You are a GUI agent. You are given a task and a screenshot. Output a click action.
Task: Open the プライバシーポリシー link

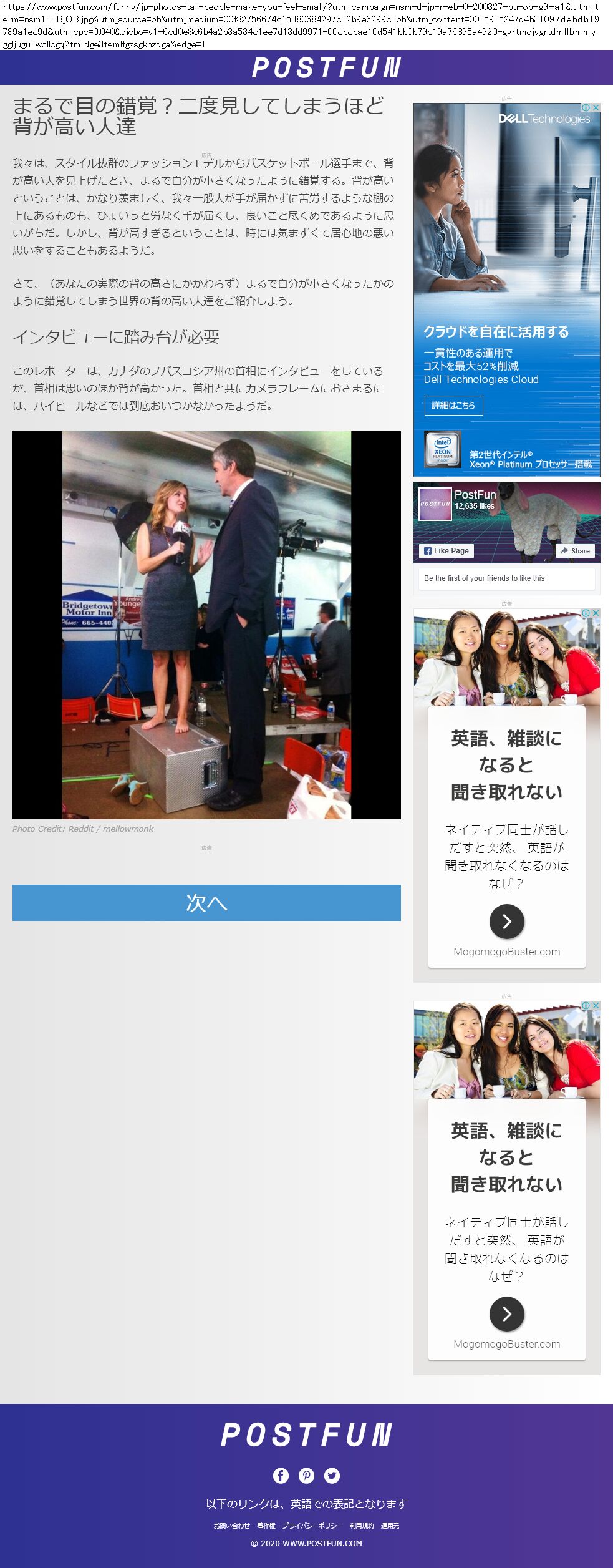point(312,1526)
